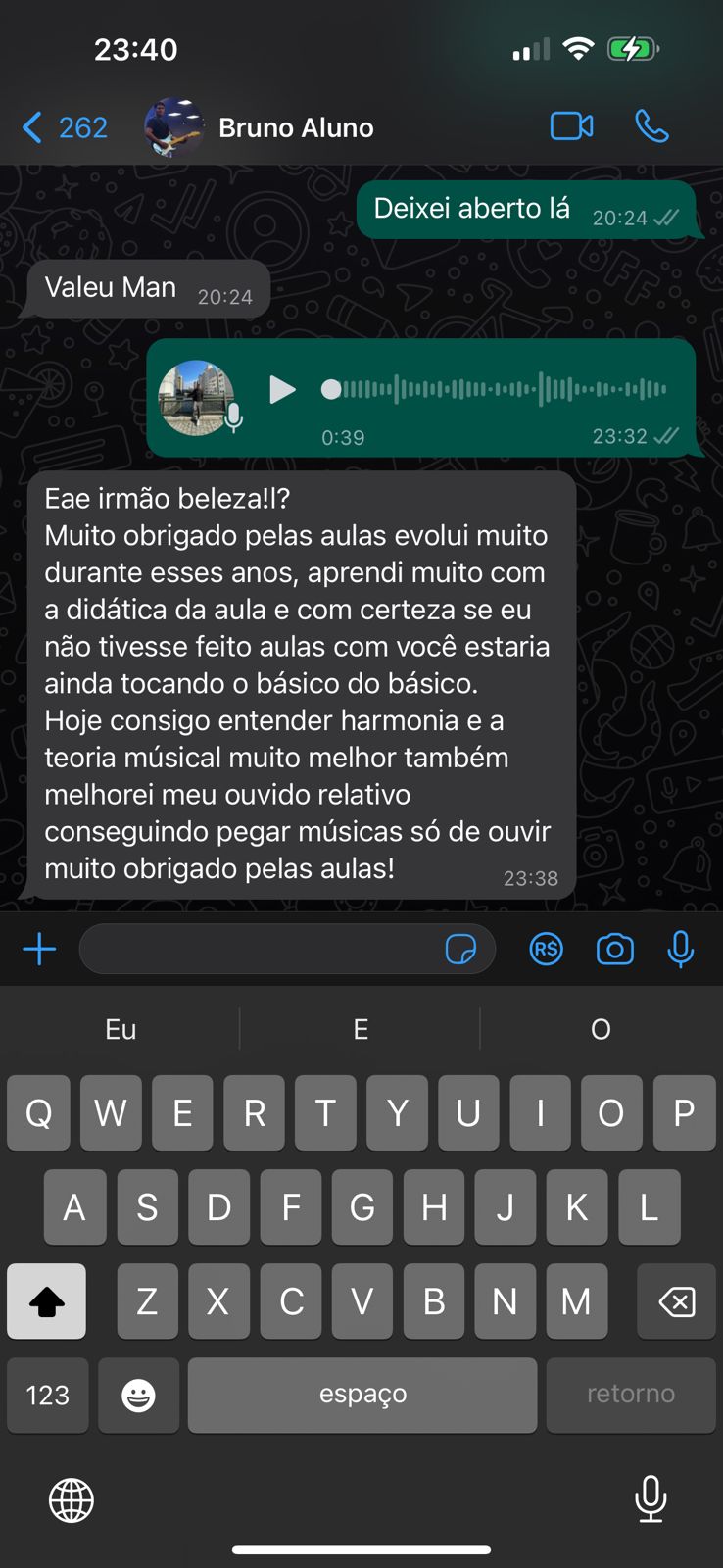Open the sticker picker

pos(460,949)
